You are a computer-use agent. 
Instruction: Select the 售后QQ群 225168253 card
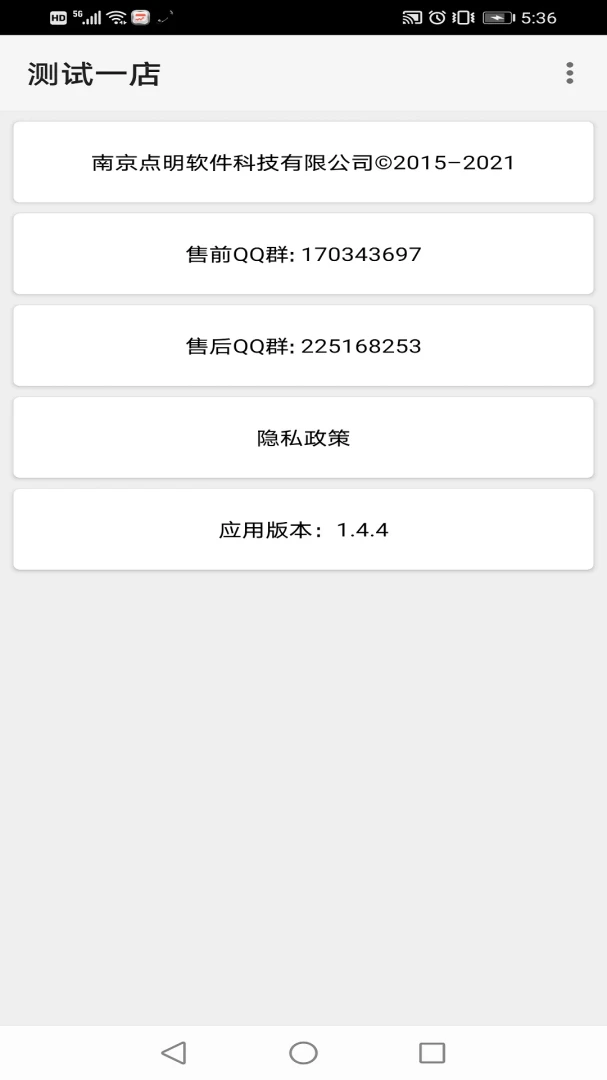click(303, 346)
